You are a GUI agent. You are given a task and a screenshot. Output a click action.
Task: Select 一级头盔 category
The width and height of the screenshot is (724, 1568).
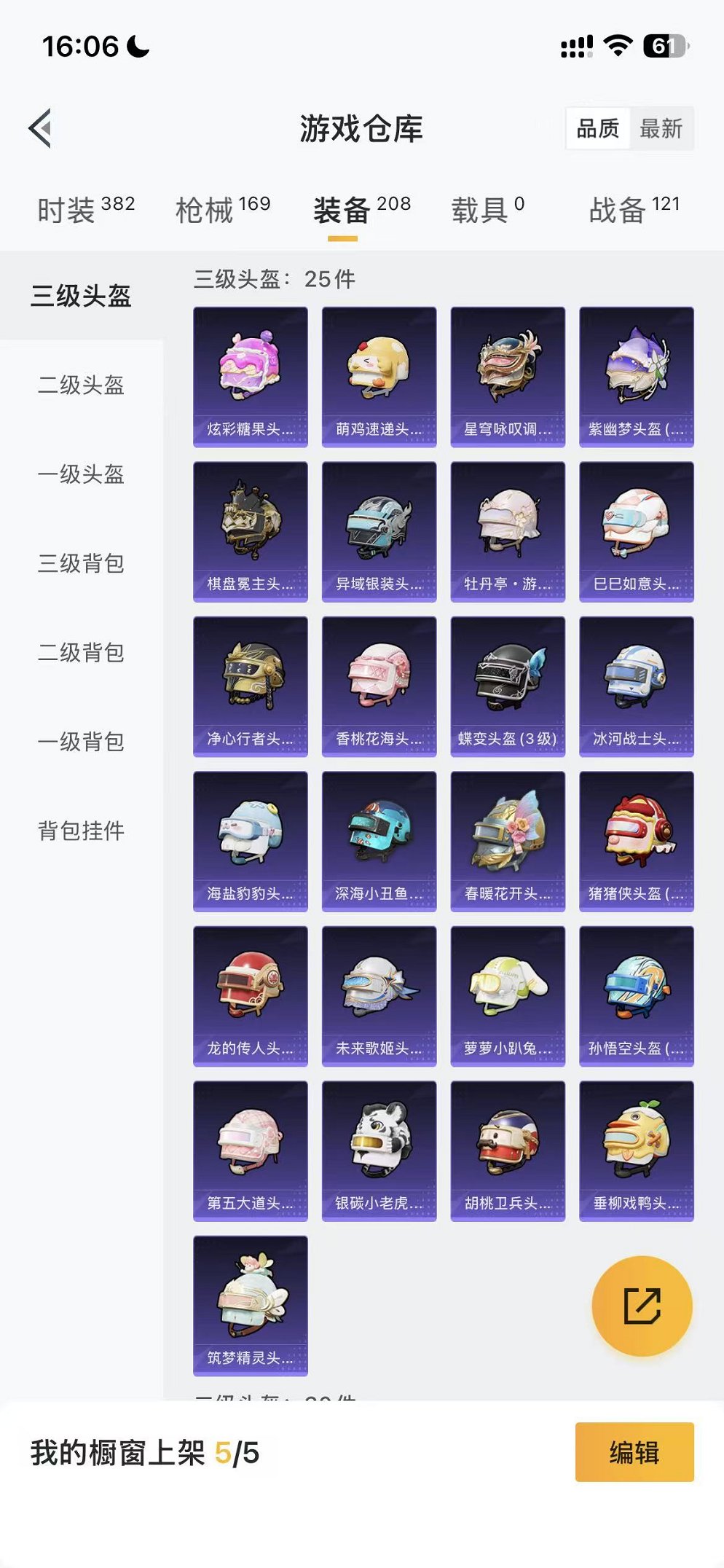[x=81, y=474]
